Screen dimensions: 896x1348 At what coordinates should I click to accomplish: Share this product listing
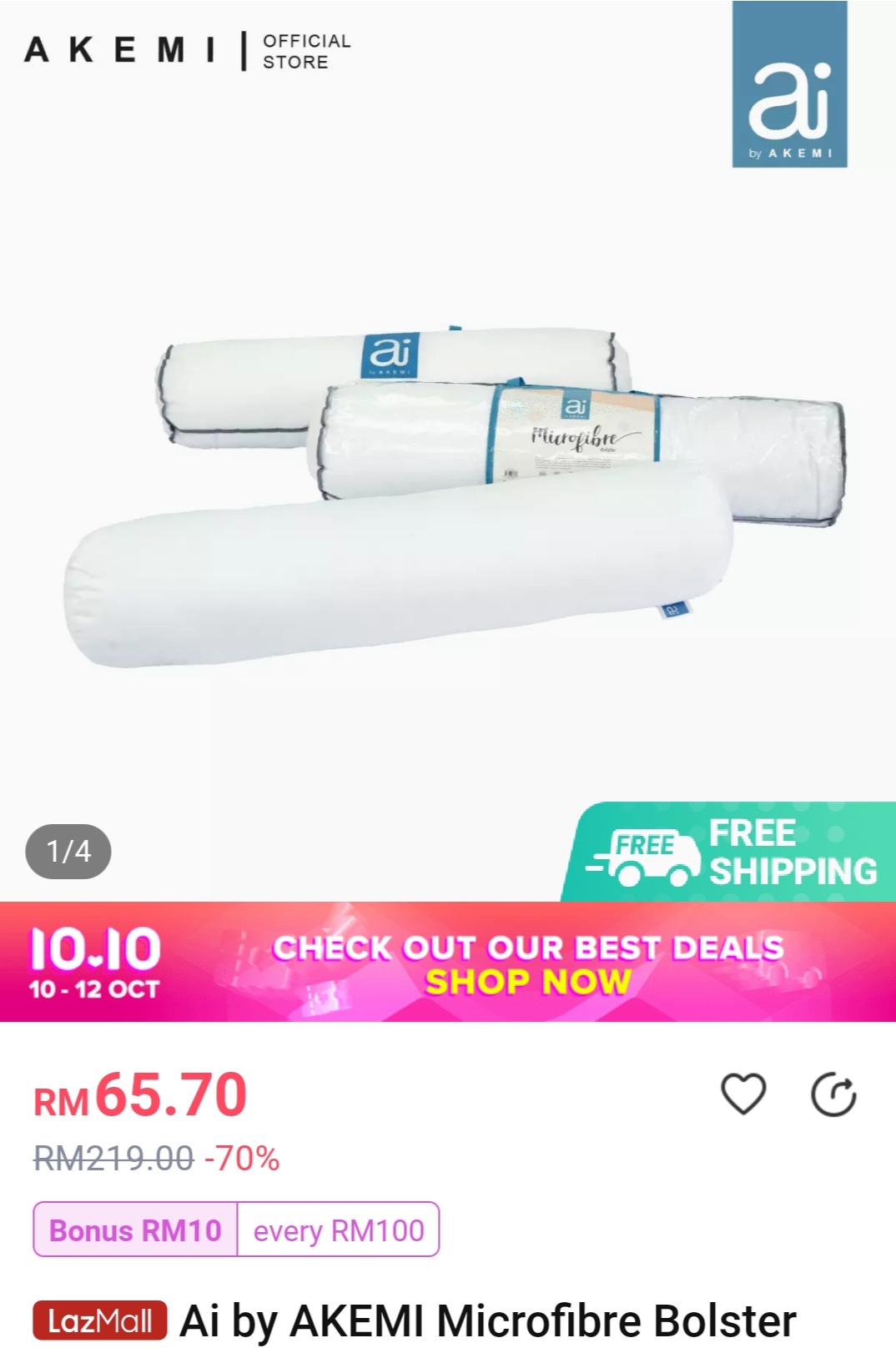coord(833,1094)
